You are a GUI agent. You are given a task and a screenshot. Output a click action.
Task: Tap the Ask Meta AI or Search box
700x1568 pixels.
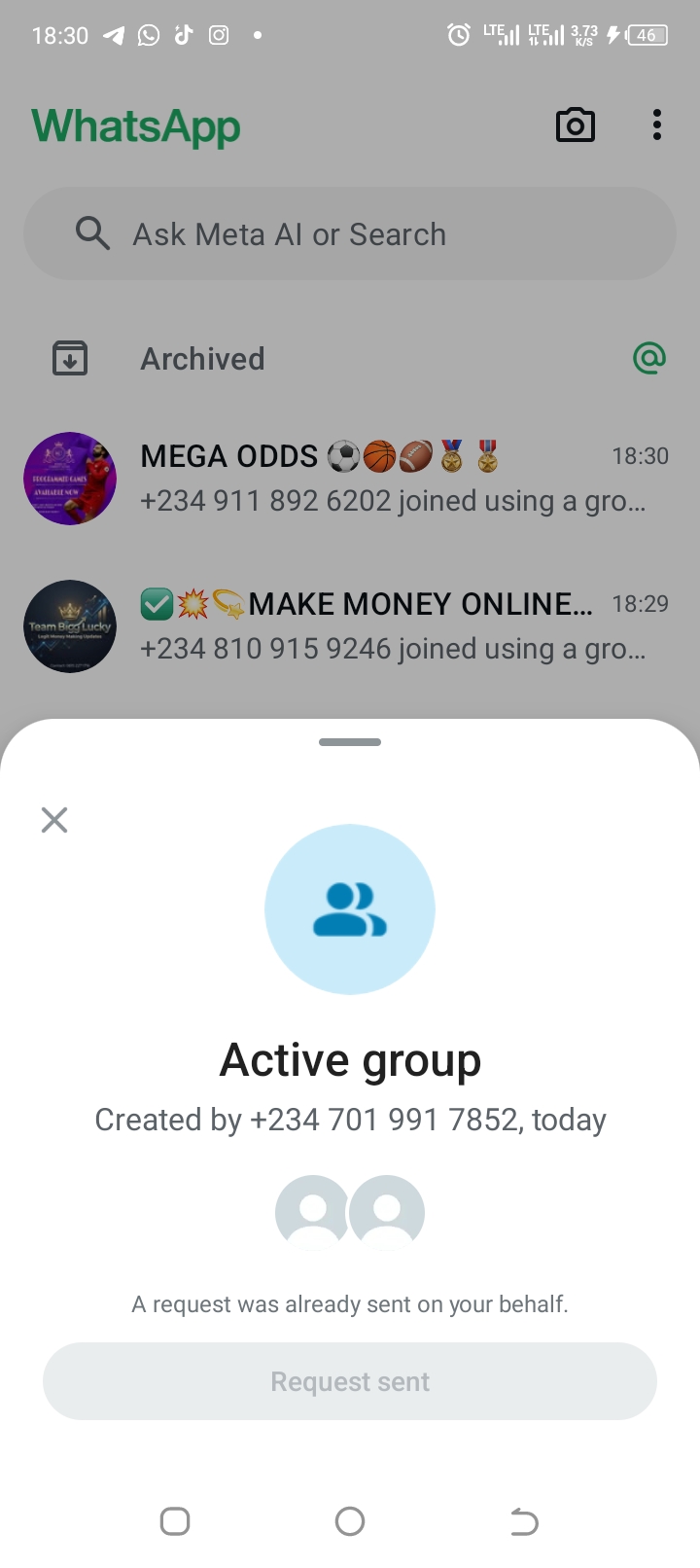350,234
